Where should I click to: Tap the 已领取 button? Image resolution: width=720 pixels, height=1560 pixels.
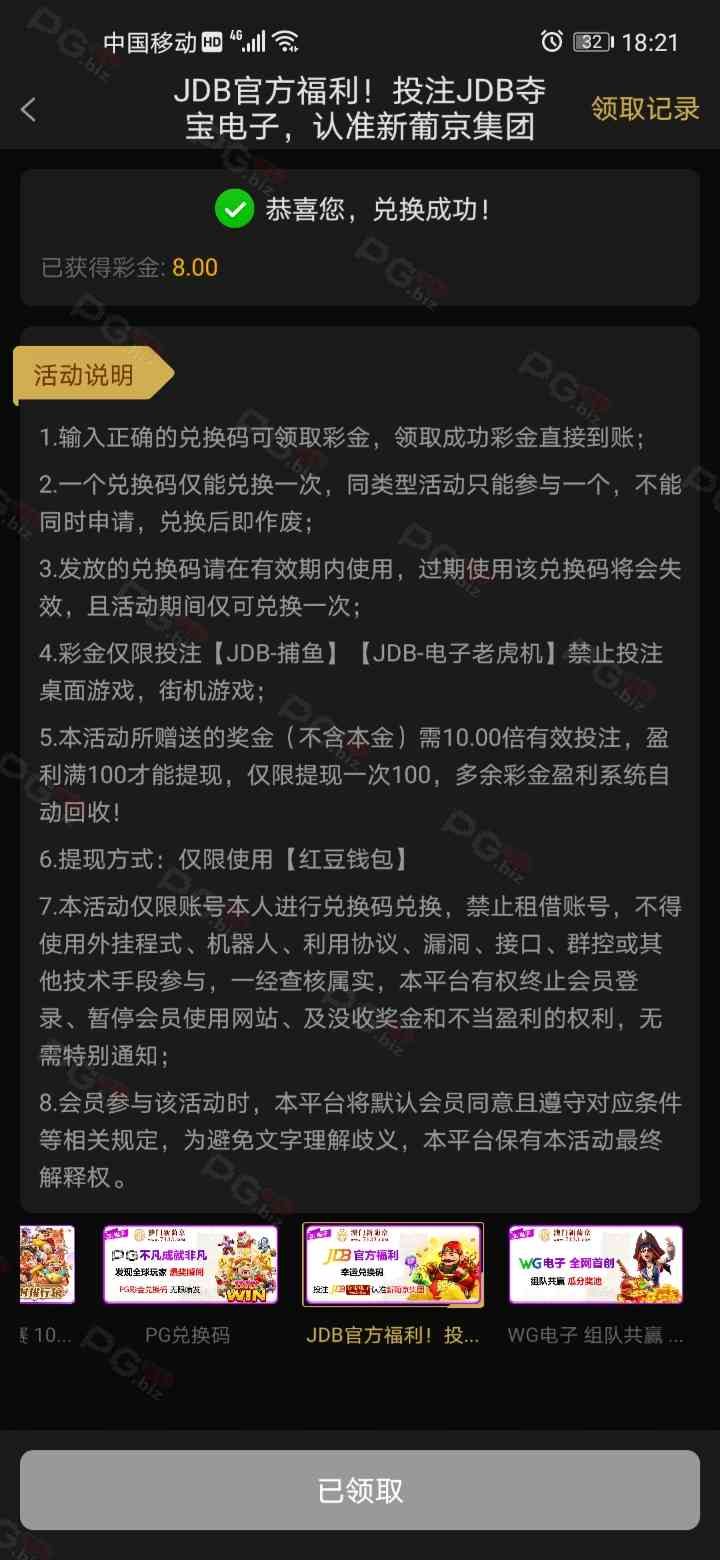pyautogui.click(x=360, y=1490)
